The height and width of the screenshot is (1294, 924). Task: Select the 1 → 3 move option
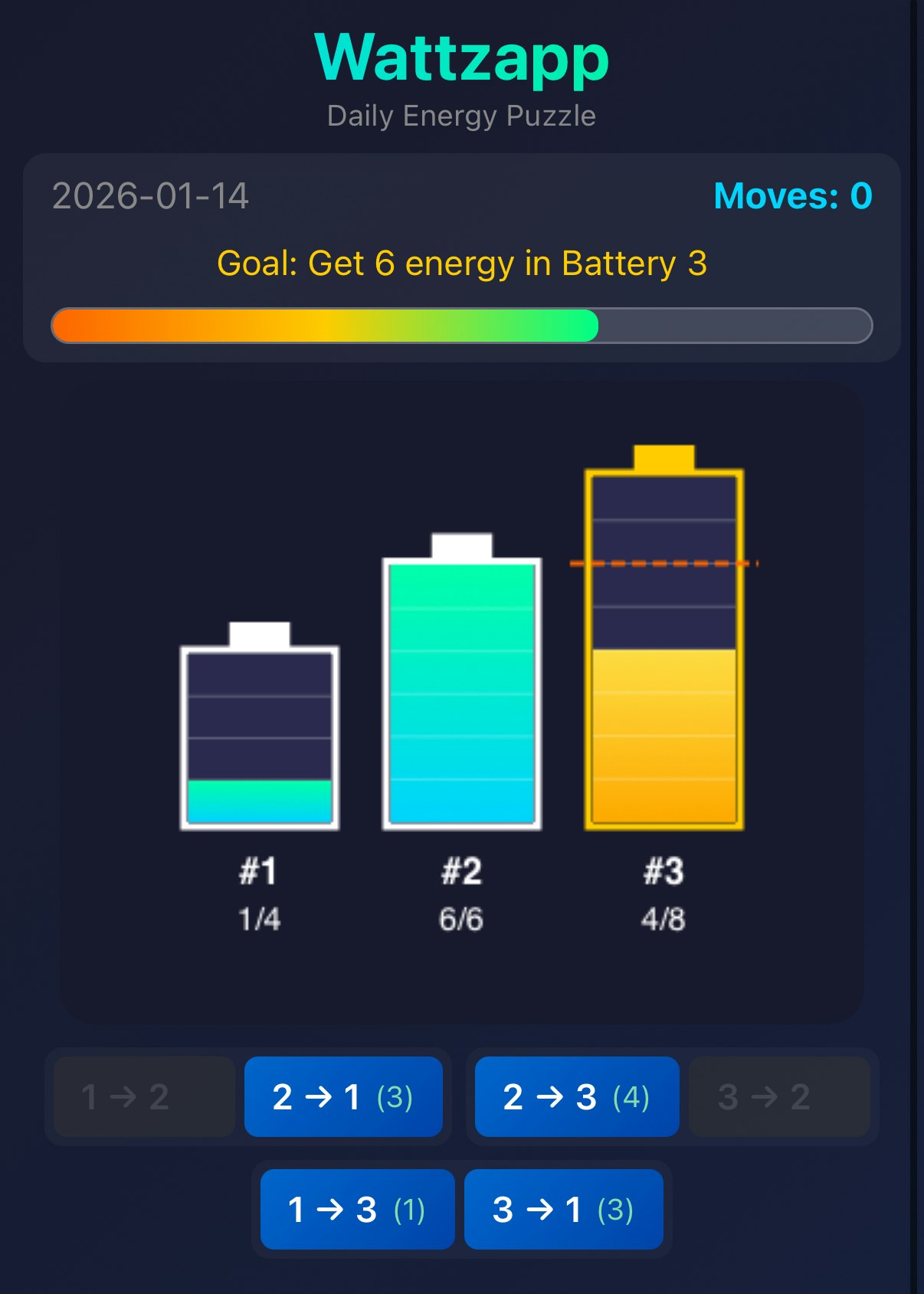click(356, 1209)
